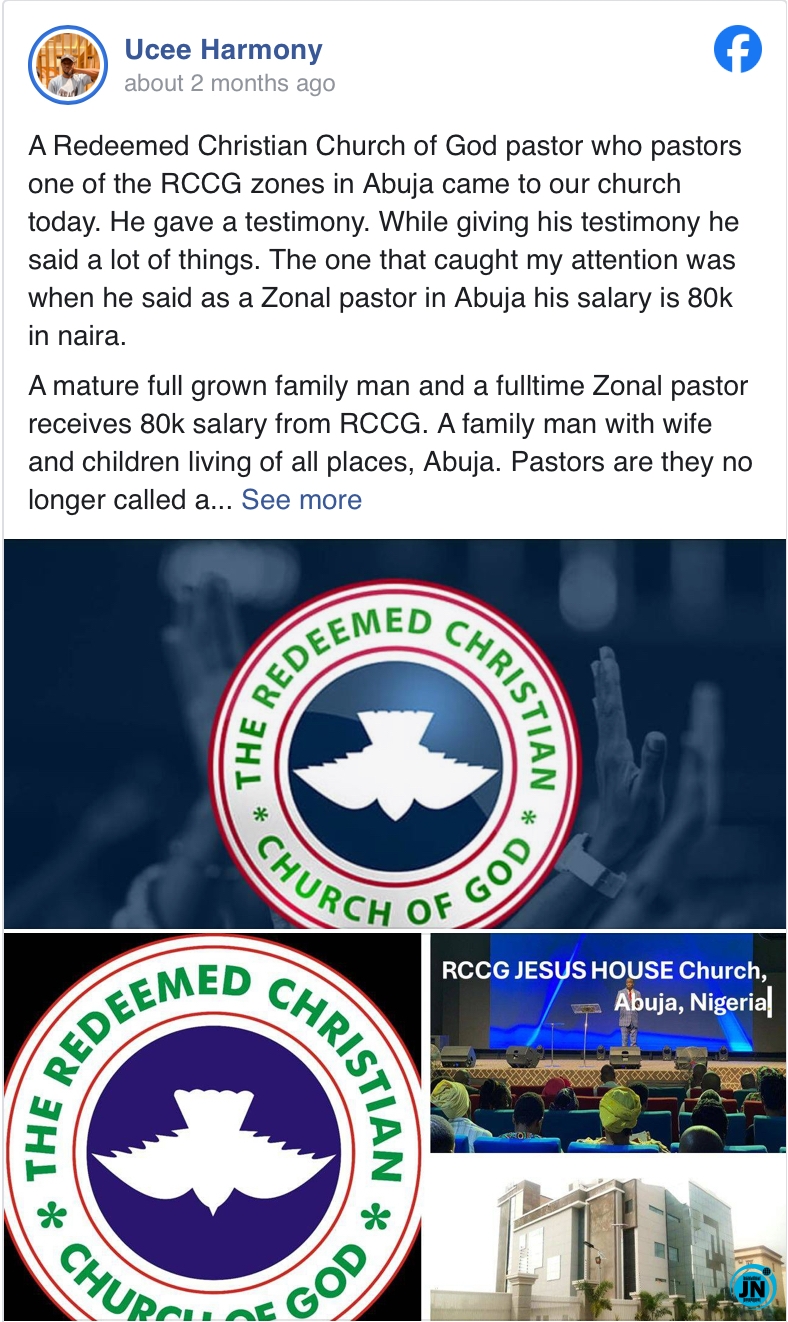Image resolution: width=788 pixels, height=1322 pixels.
Task: Open the RCCG Jesus House Church photo
Action: click(608, 1042)
